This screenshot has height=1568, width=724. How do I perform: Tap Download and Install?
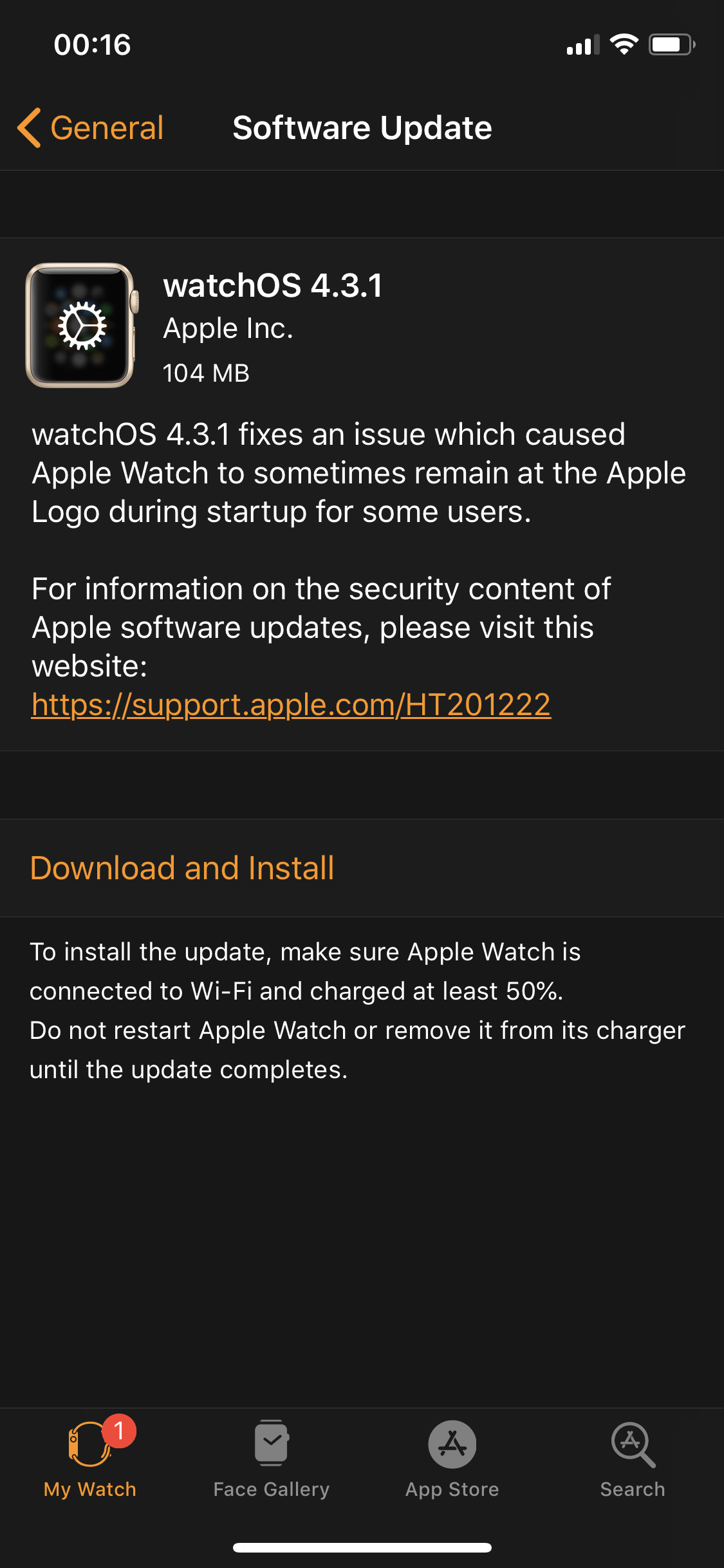coord(182,868)
